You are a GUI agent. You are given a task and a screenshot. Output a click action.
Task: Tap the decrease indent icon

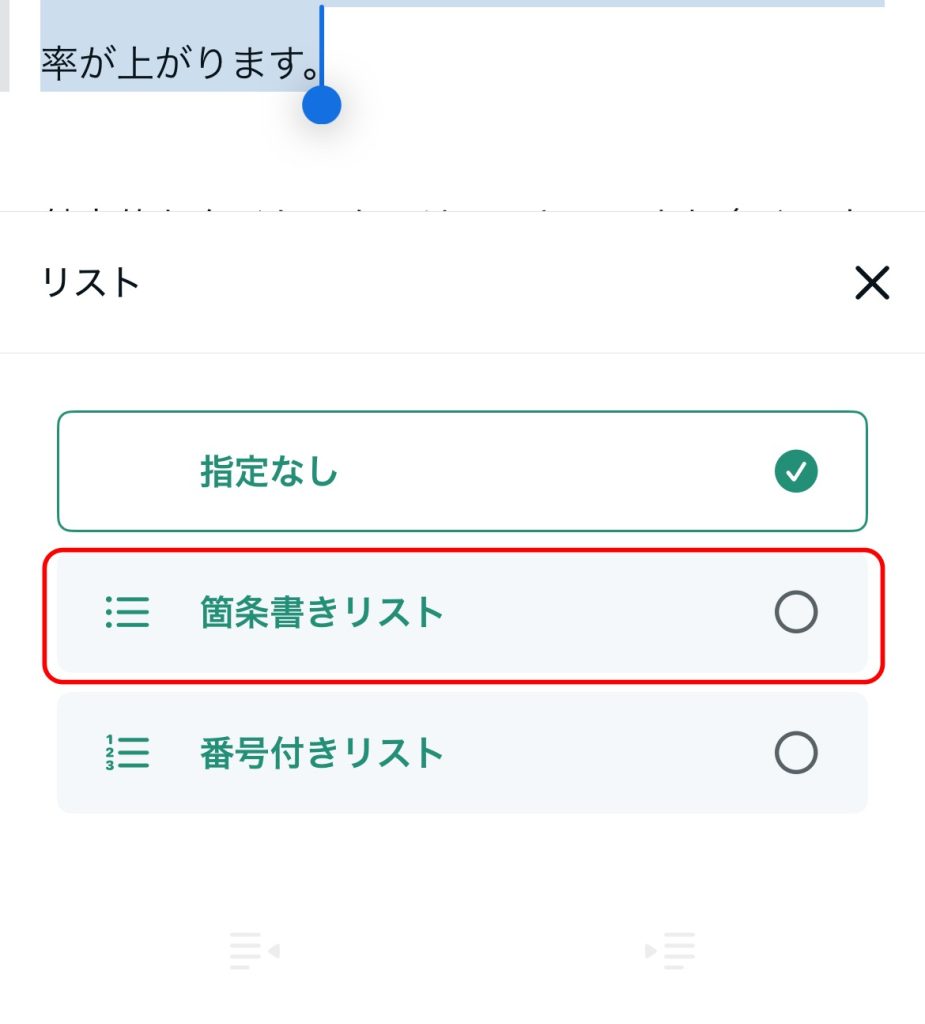[254, 951]
